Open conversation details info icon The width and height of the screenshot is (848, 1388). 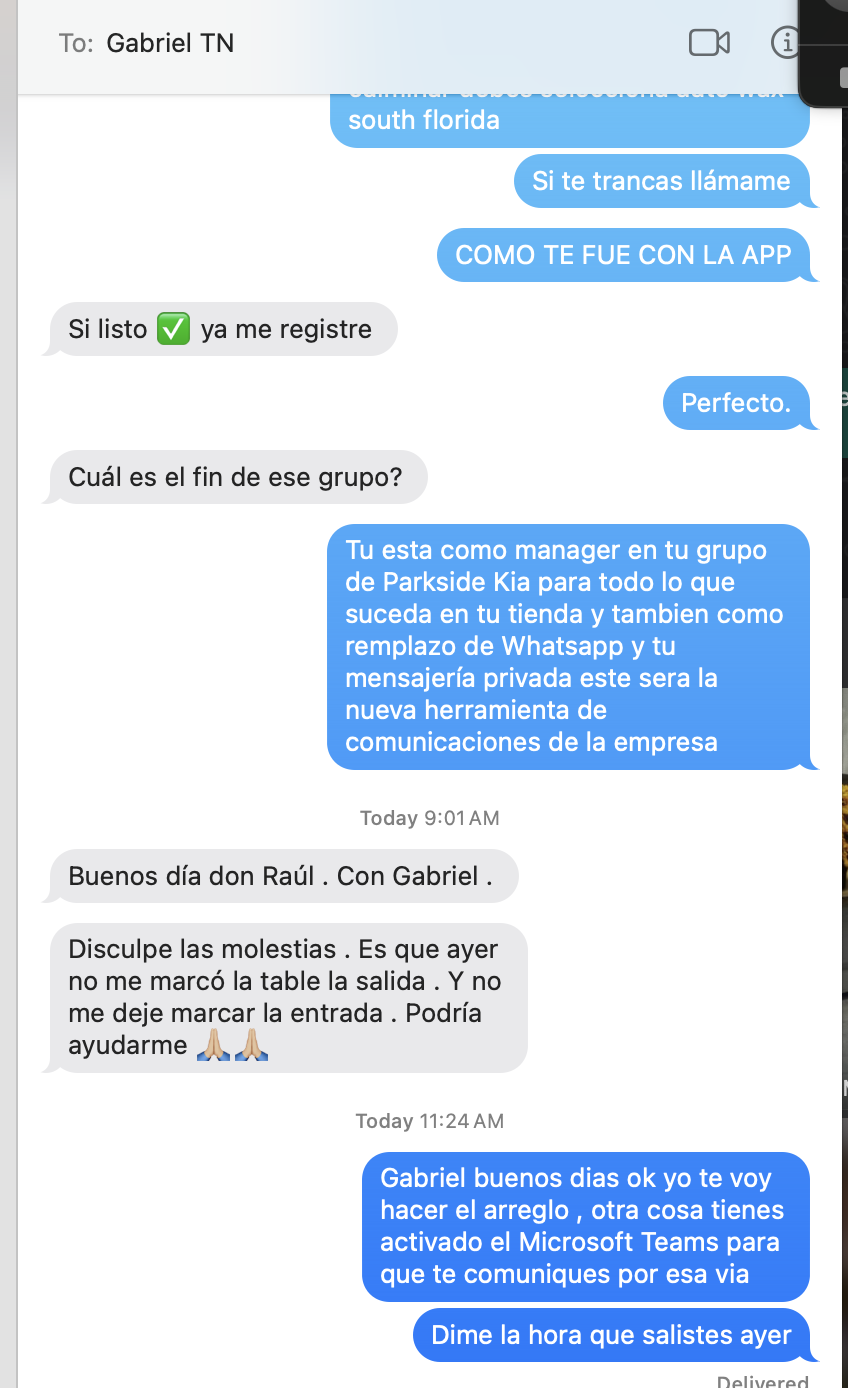(x=785, y=43)
